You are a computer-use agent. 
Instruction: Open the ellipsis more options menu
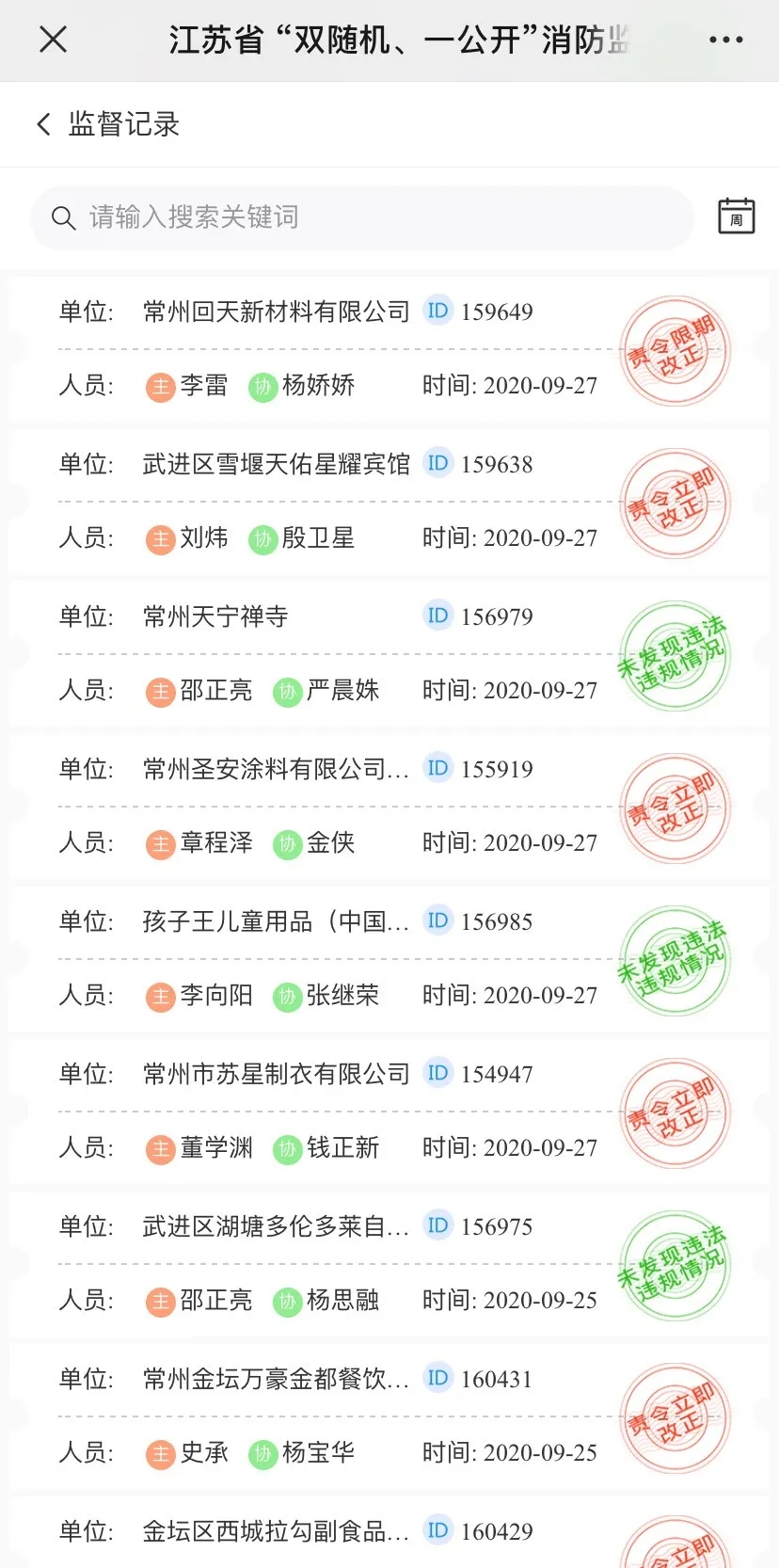click(724, 40)
